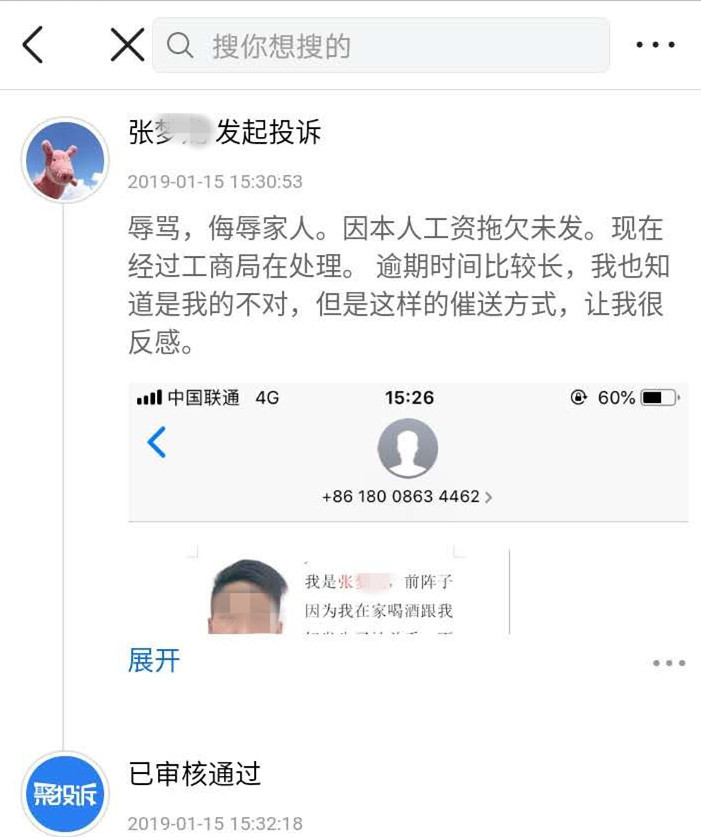View the attached screenshot image

[408, 508]
